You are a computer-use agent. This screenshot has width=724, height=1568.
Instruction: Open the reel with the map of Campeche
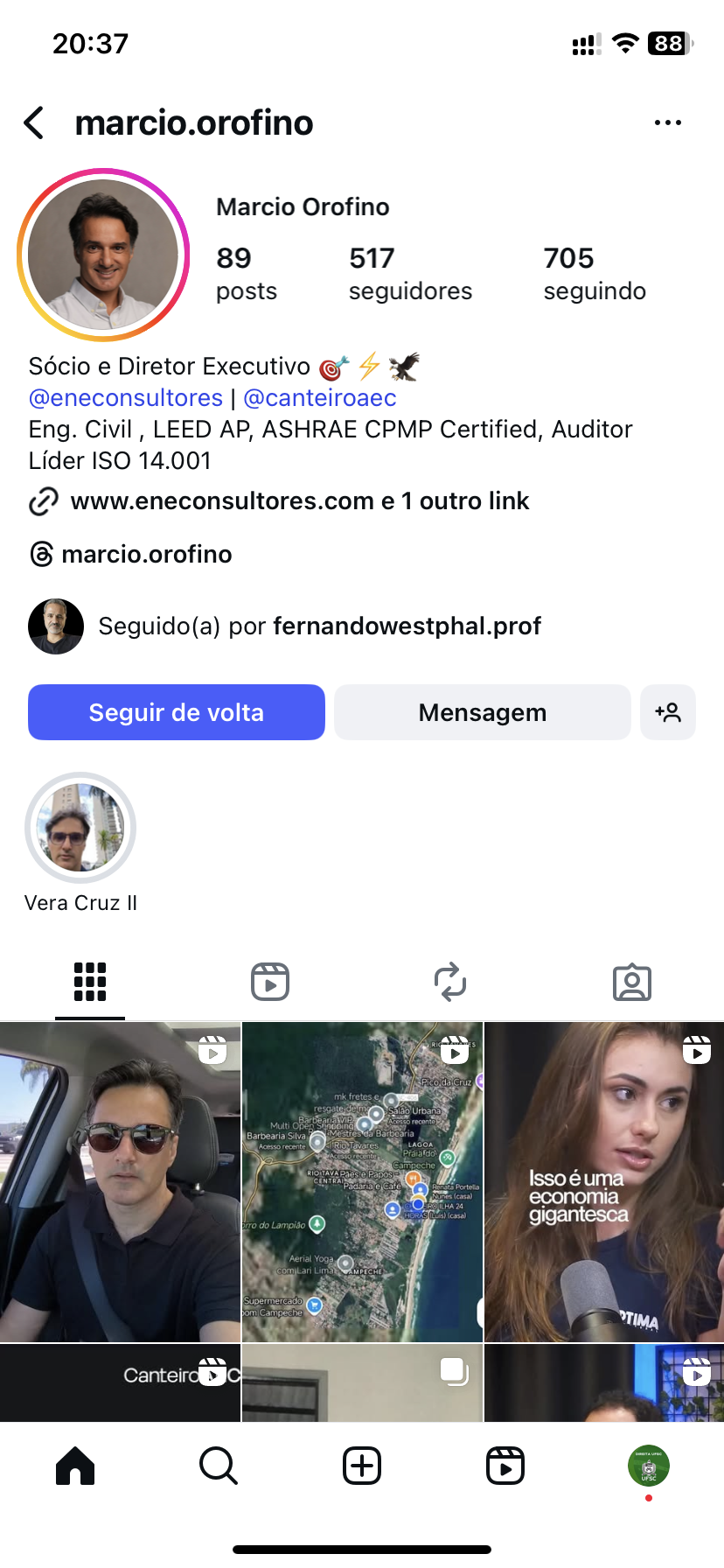(362, 1181)
